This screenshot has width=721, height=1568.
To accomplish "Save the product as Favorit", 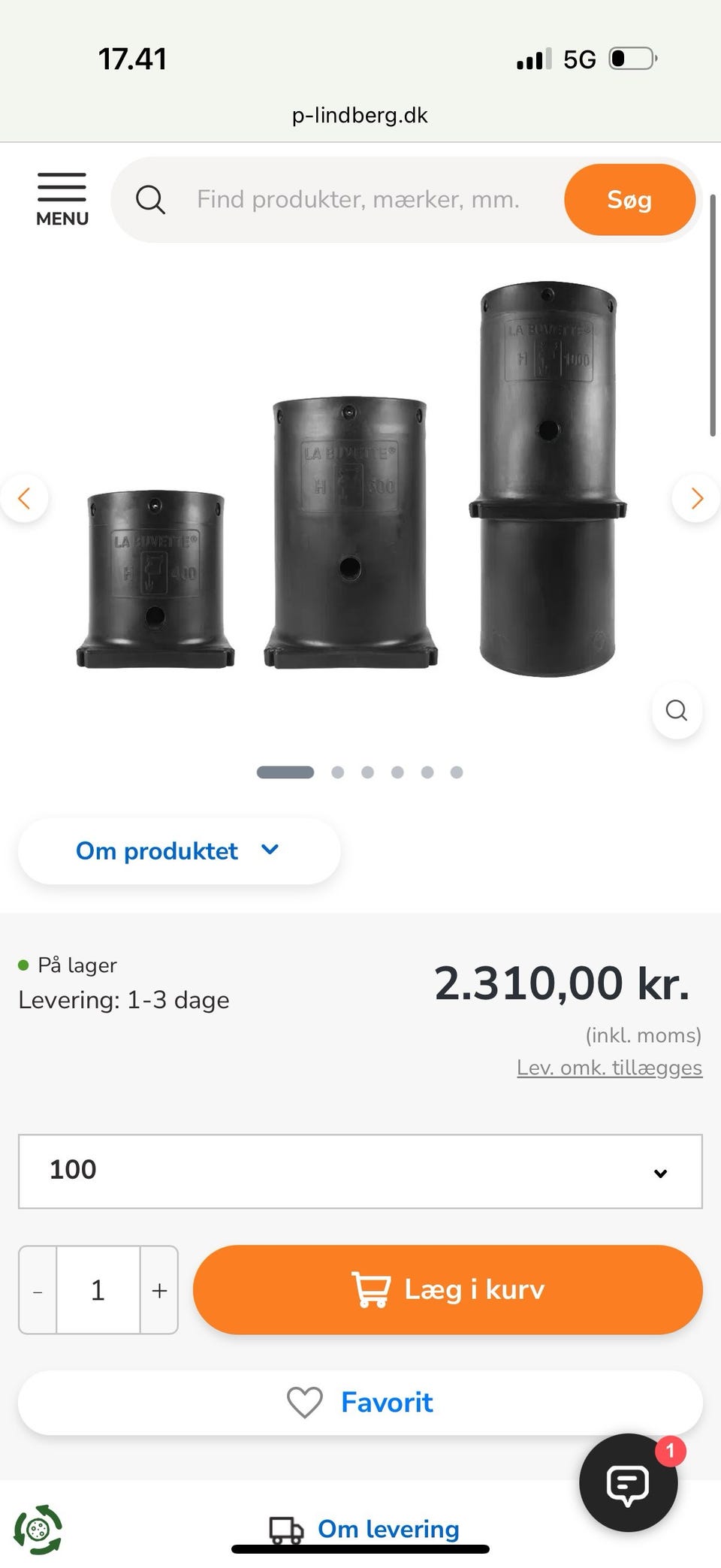I will [x=360, y=1402].
